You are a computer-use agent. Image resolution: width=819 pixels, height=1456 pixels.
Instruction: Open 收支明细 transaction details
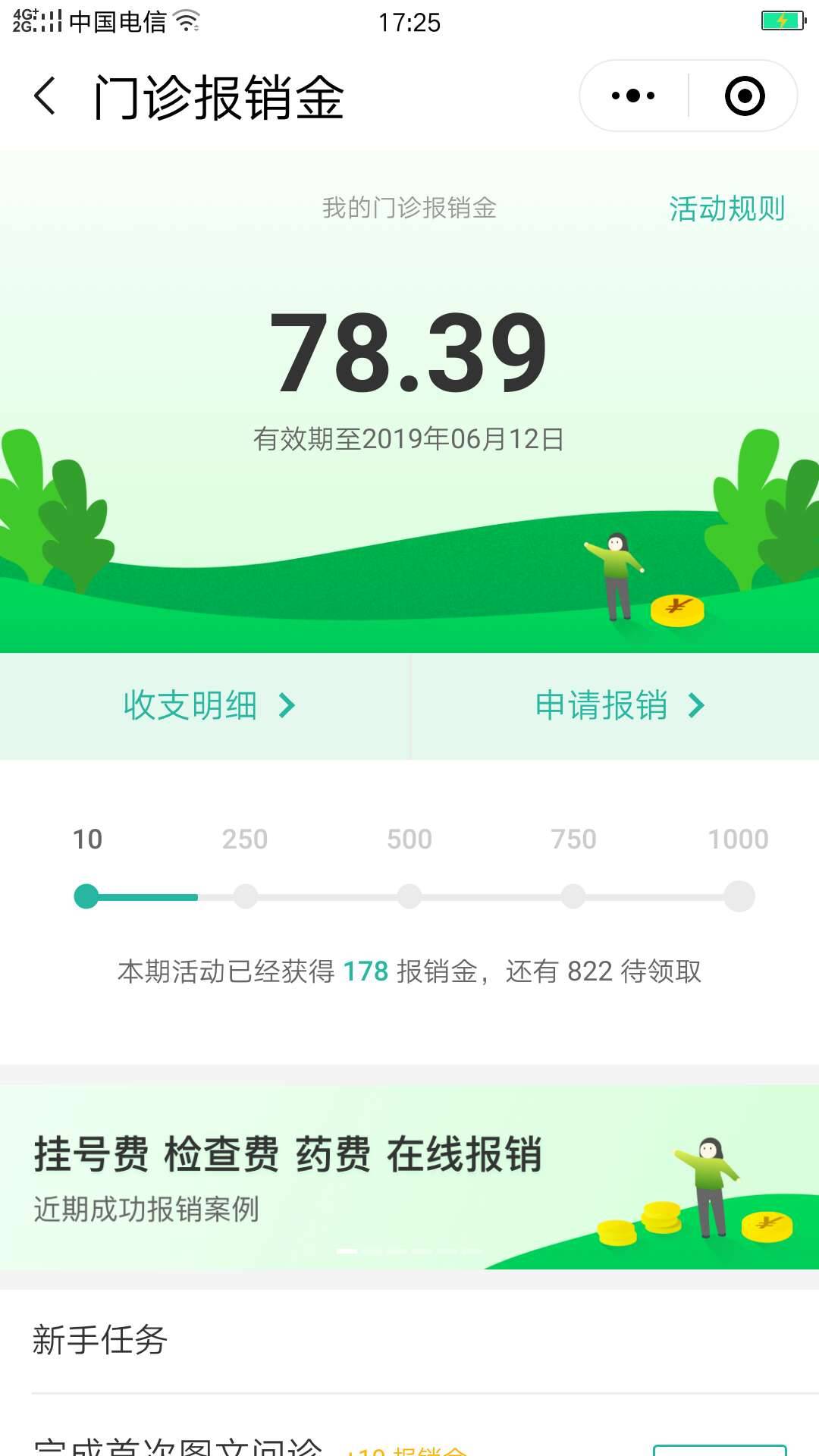(x=188, y=705)
